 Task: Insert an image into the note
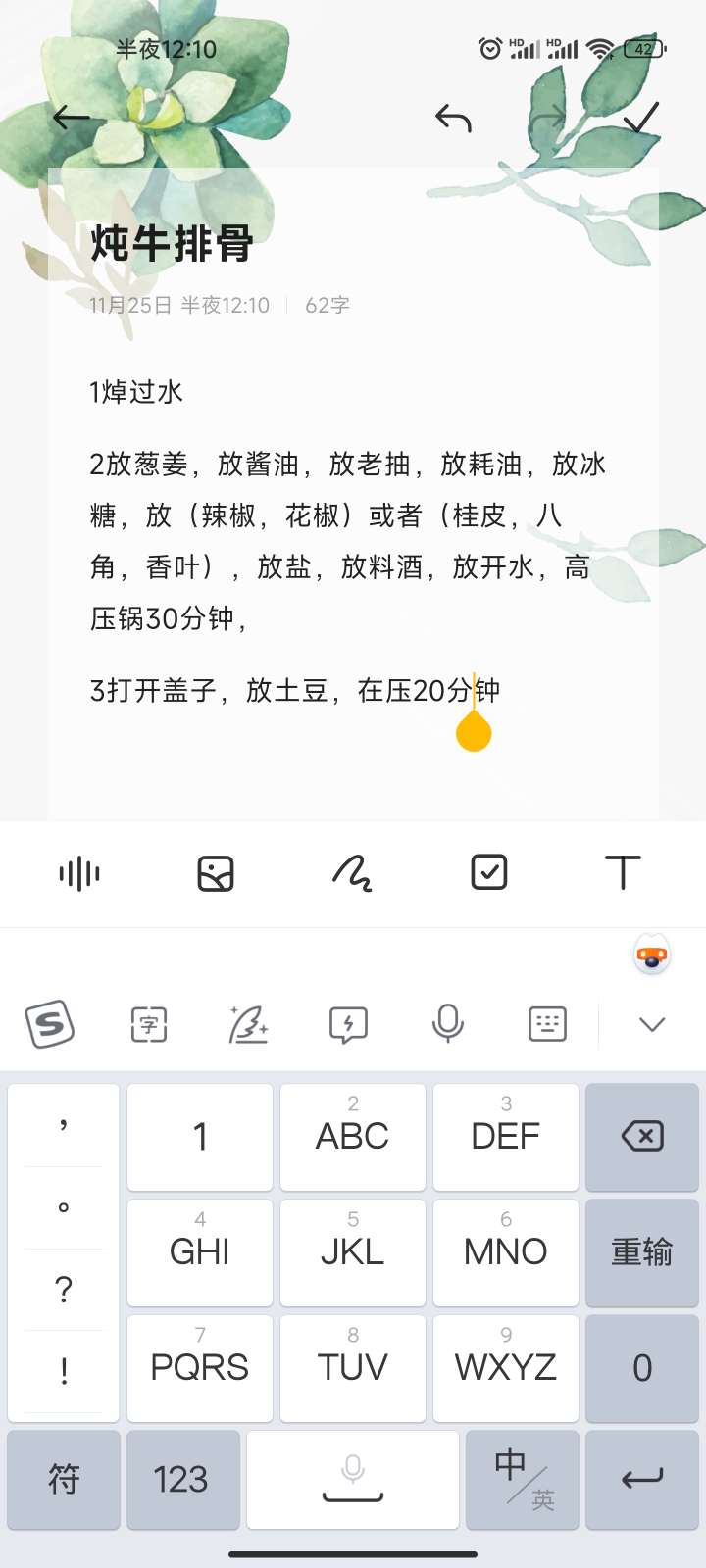tap(216, 873)
